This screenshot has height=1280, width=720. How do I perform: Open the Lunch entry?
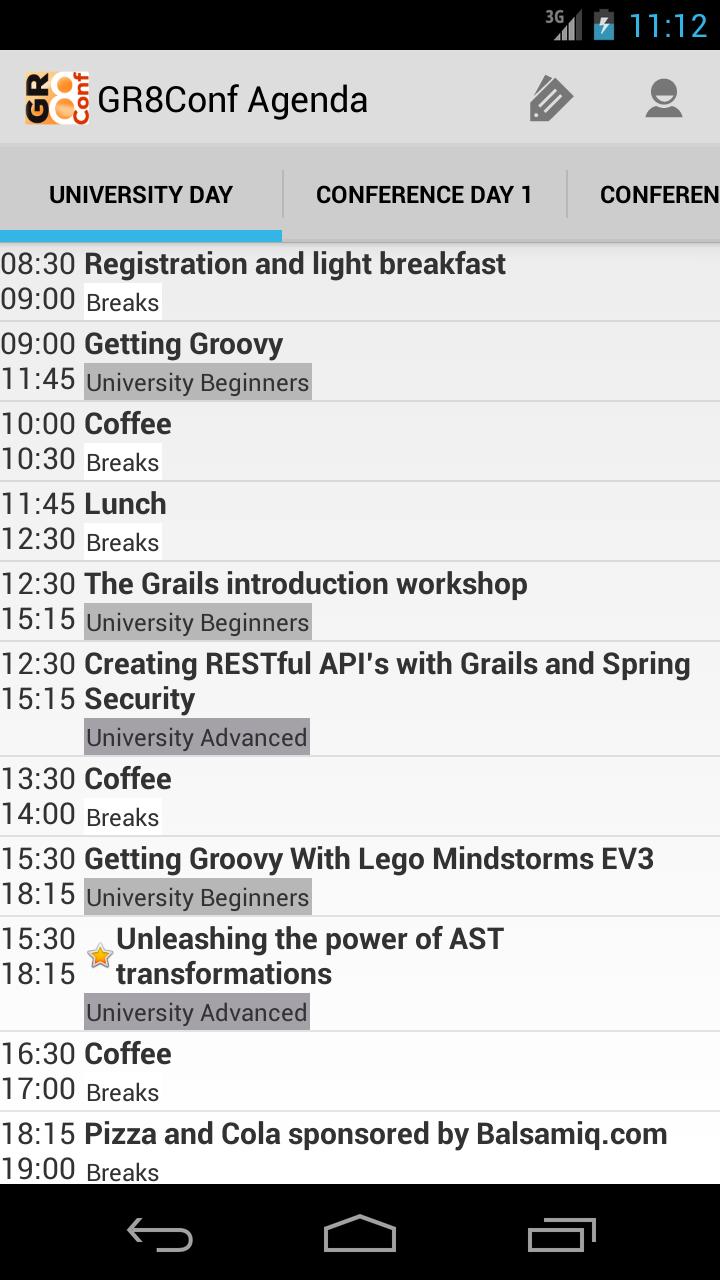[125, 504]
